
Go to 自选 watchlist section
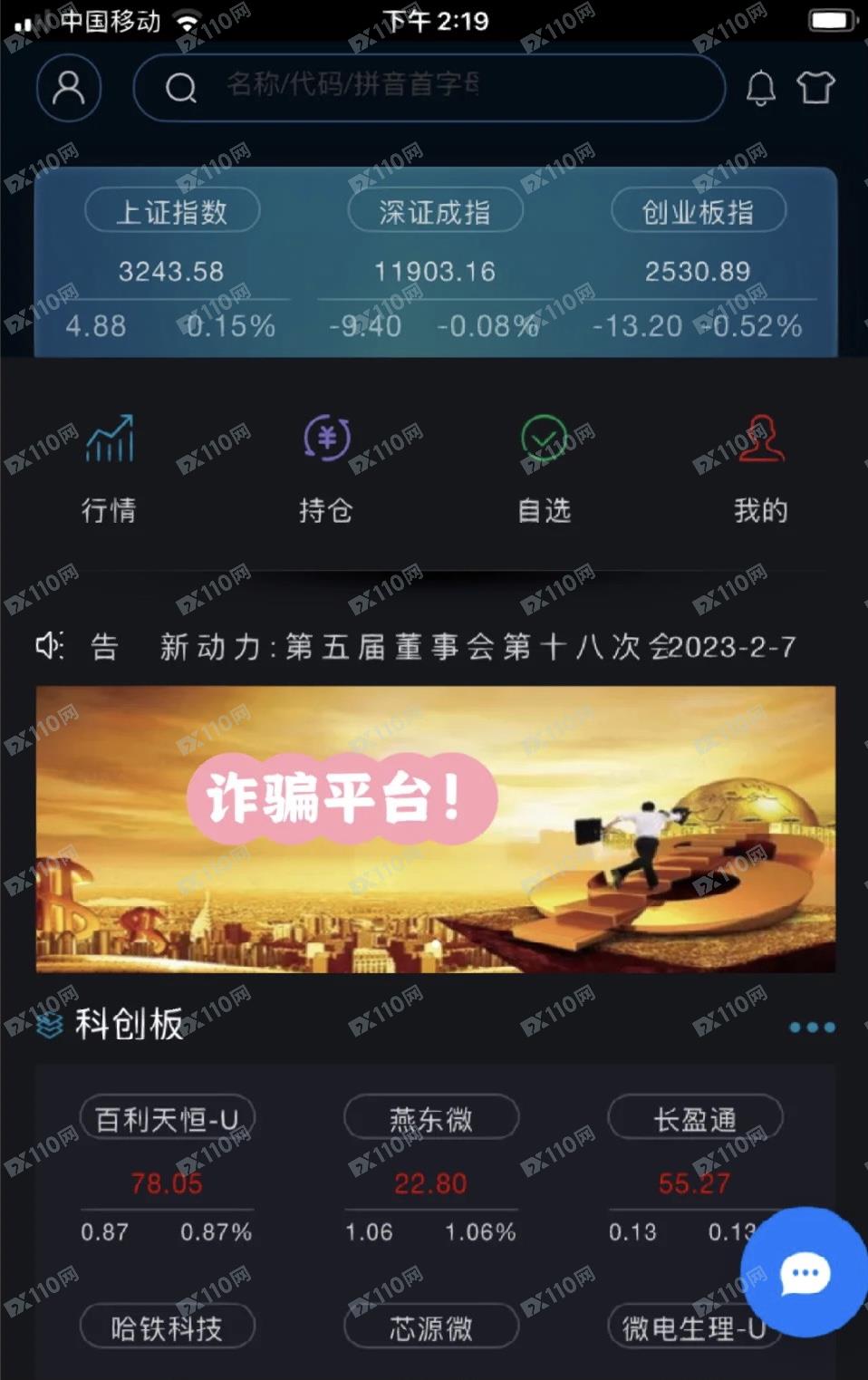pos(544,468)
